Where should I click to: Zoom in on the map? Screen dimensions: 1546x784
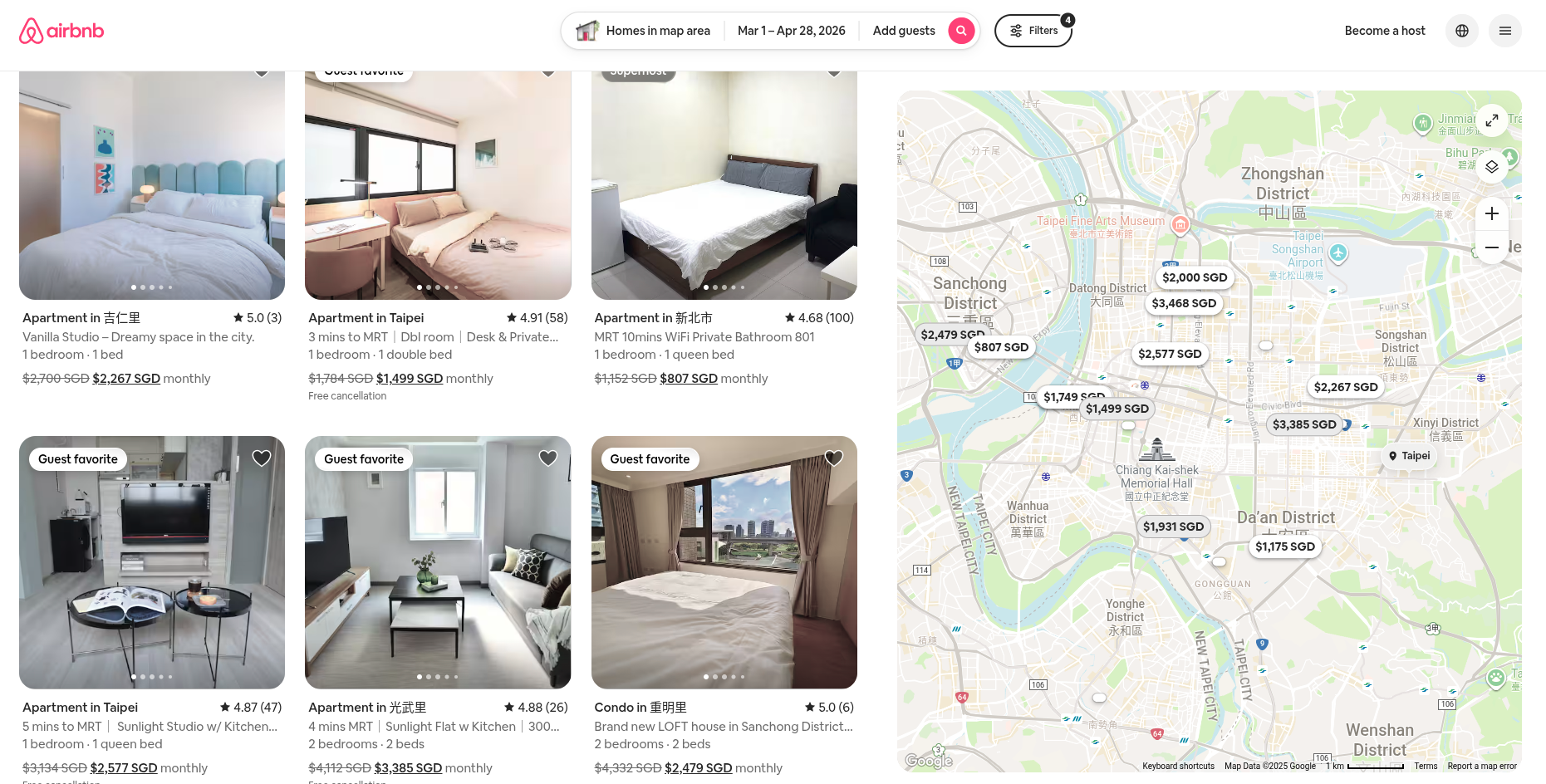click(x=1492, y=213)
